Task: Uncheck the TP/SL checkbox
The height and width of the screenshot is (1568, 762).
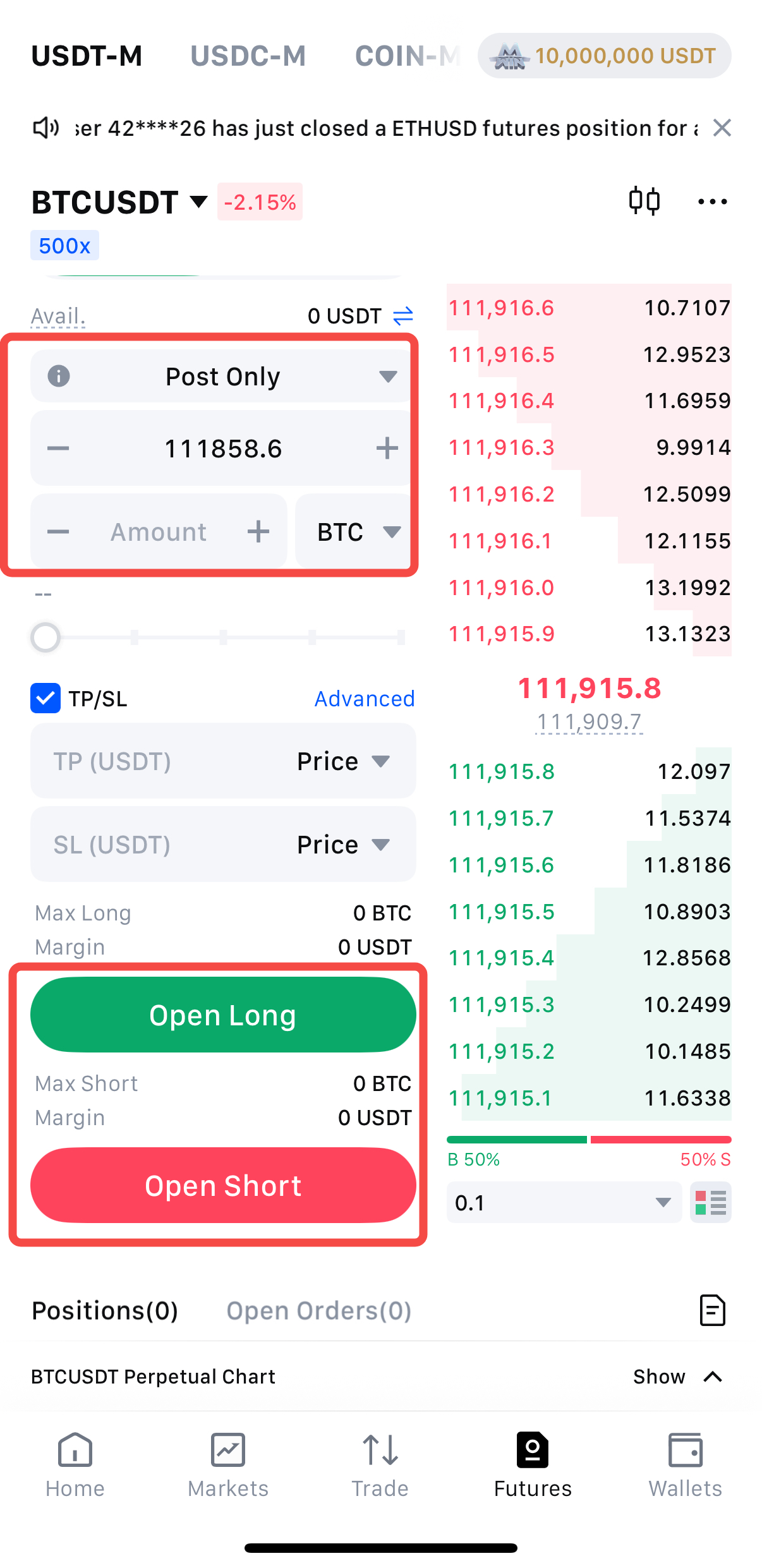Action: click(x=45, y=698)
